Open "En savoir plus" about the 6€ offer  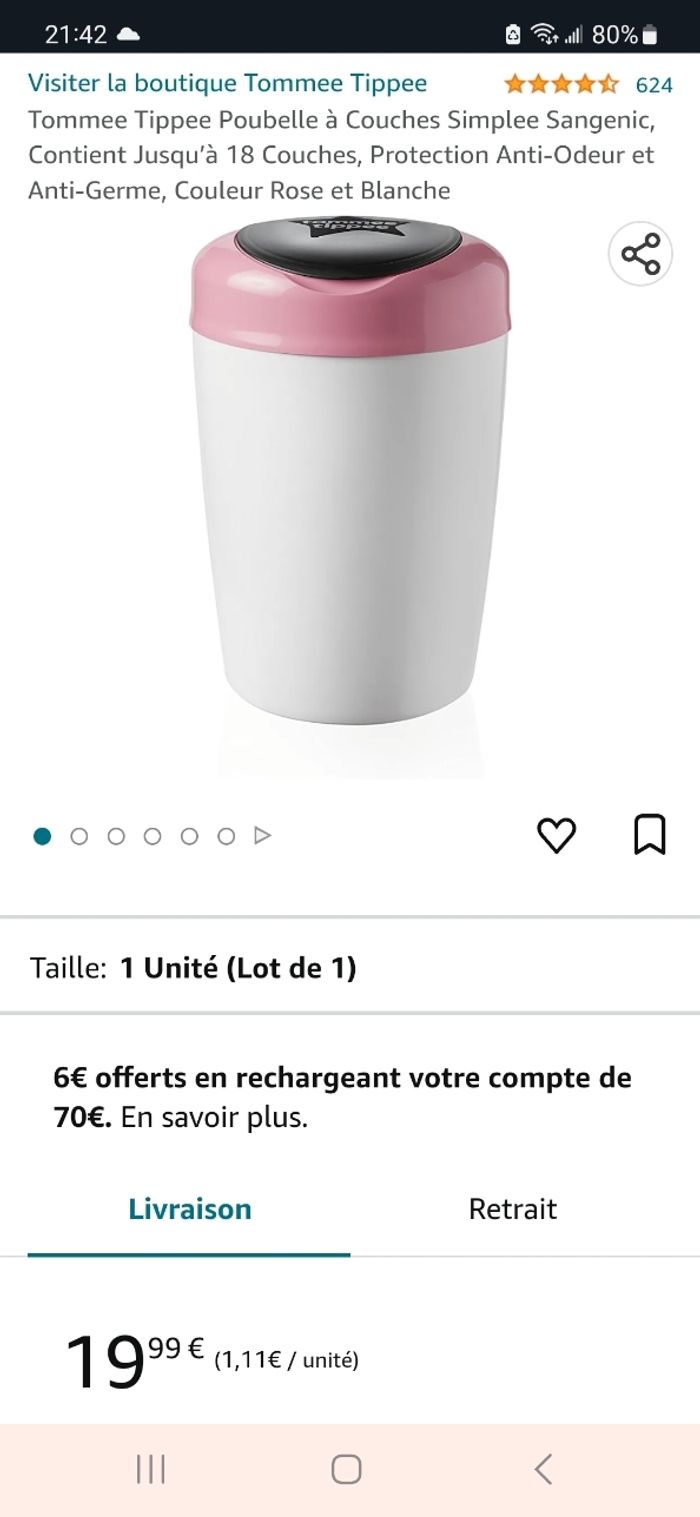pos(214,1117)
